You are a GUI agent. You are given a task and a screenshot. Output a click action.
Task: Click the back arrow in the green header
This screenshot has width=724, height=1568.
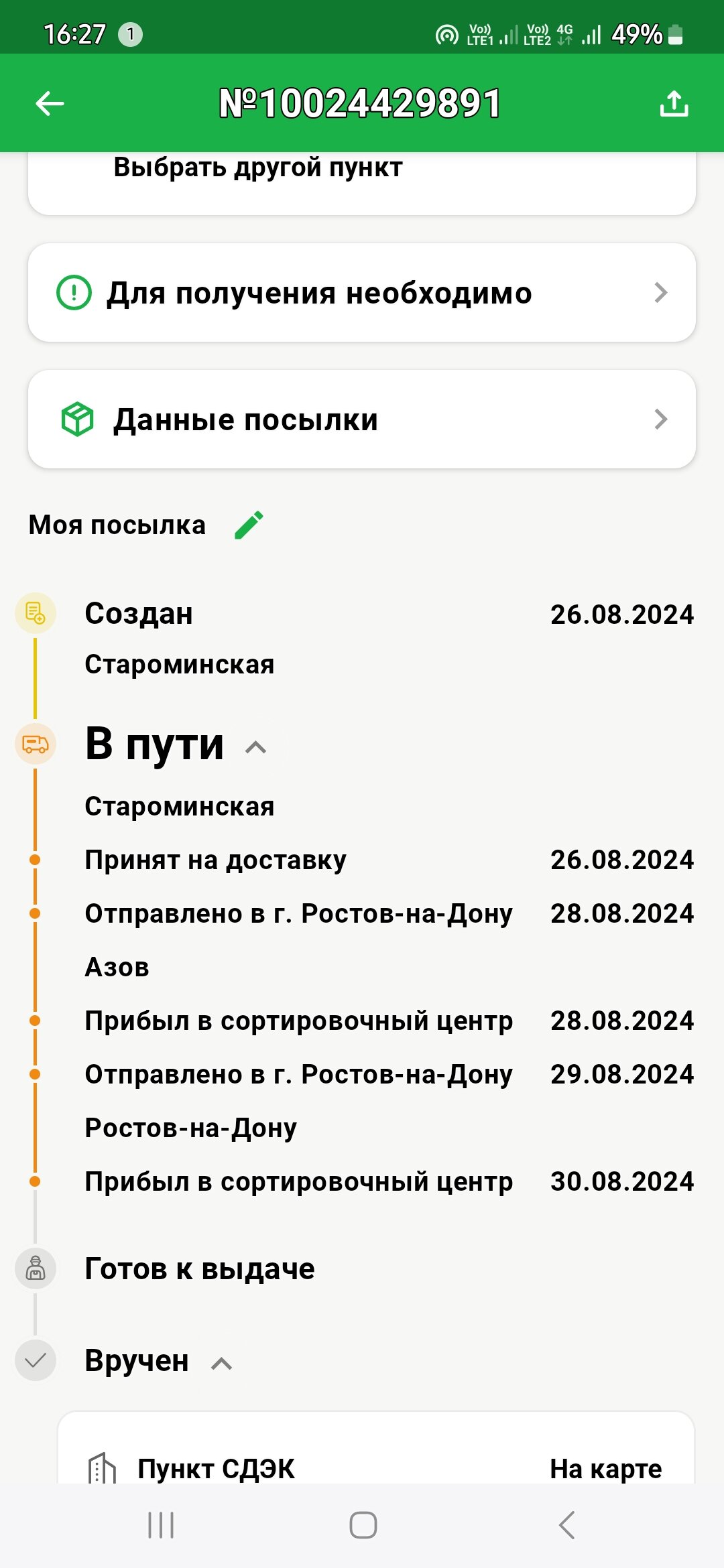tap(47, 103)
